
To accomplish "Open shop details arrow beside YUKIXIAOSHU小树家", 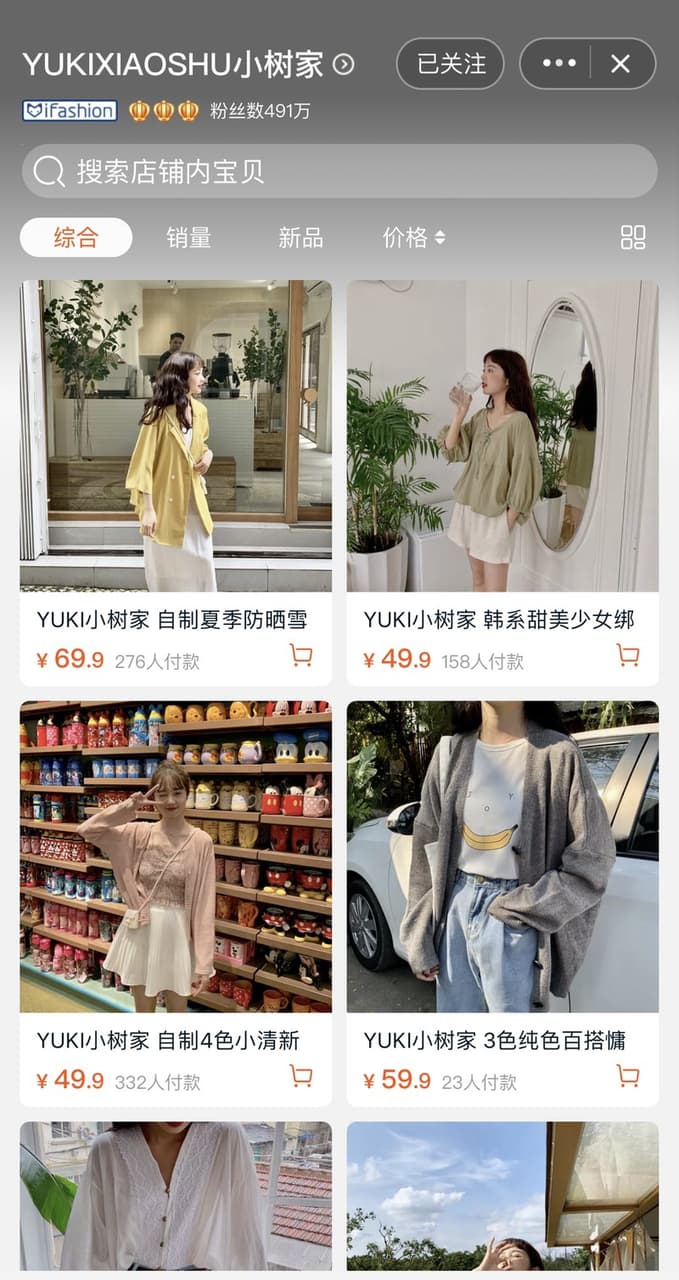I will (343, 65).
